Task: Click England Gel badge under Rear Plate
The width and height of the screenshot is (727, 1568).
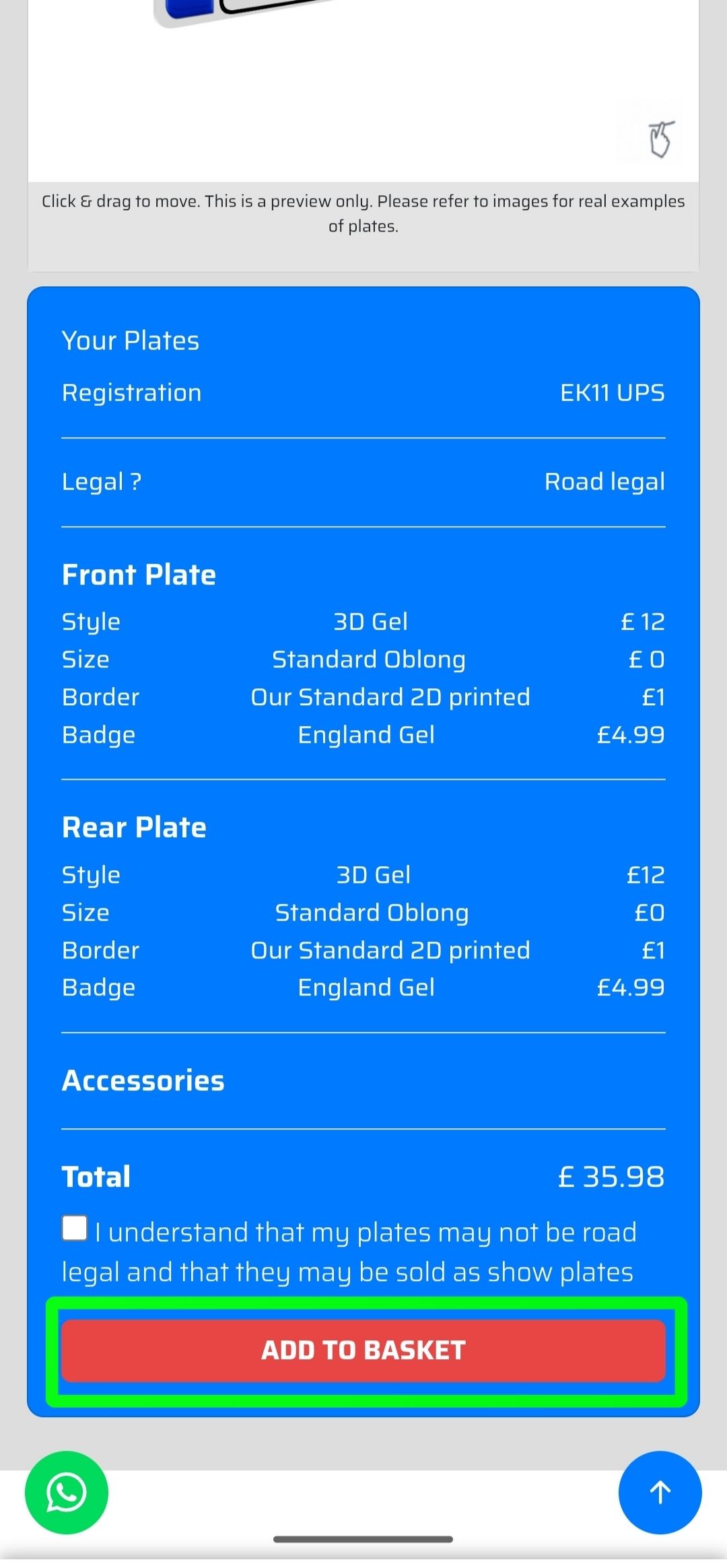Action: [366, 987]
